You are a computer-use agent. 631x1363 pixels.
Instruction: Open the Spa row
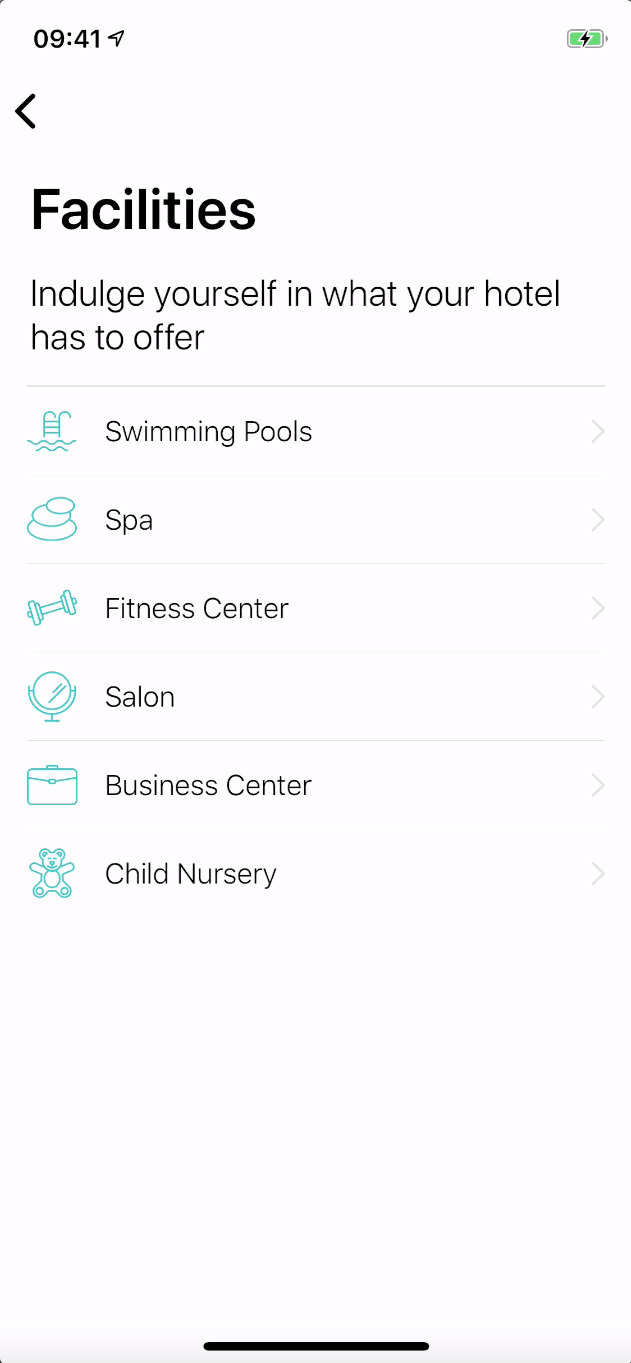tap(315, 520)
